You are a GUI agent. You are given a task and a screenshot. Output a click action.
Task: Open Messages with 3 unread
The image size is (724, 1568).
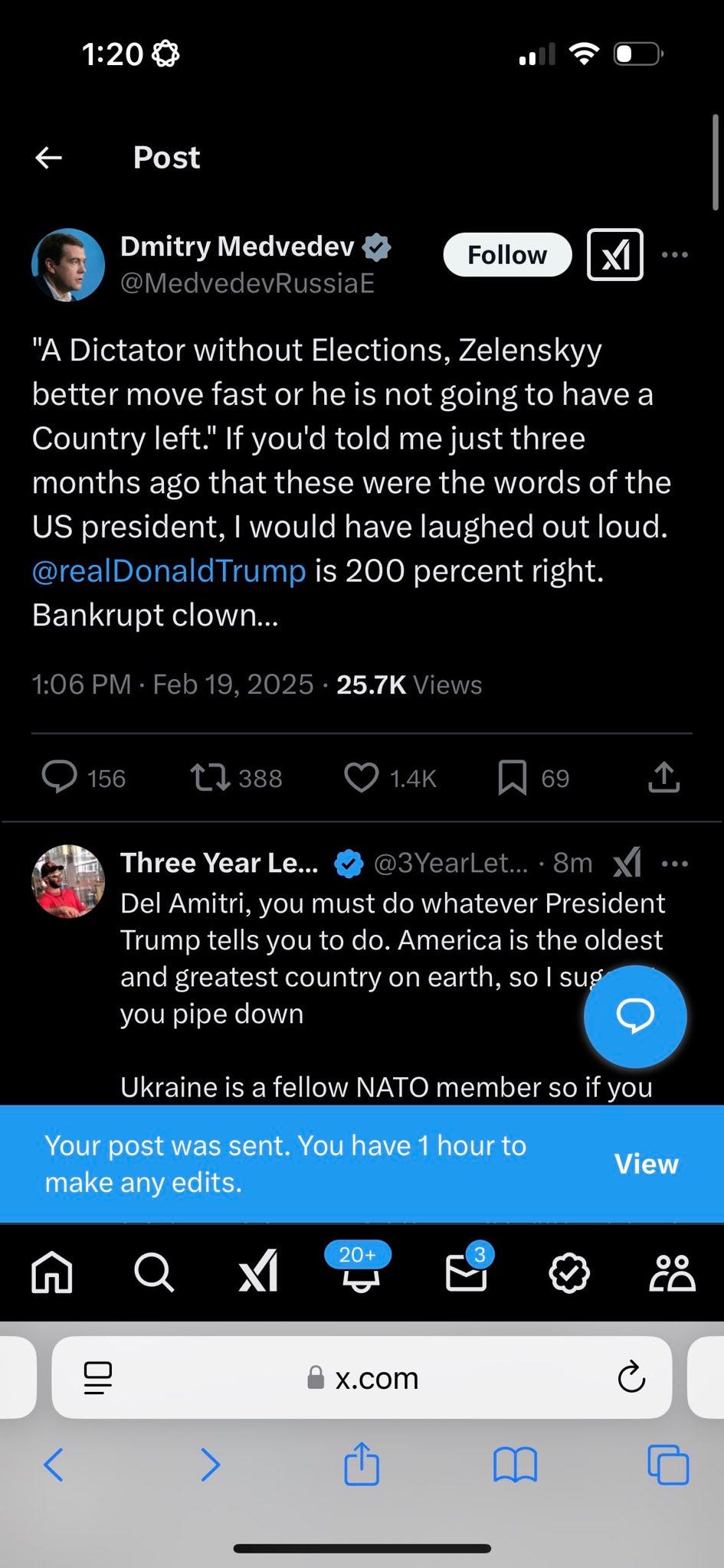click(466, 1274)
